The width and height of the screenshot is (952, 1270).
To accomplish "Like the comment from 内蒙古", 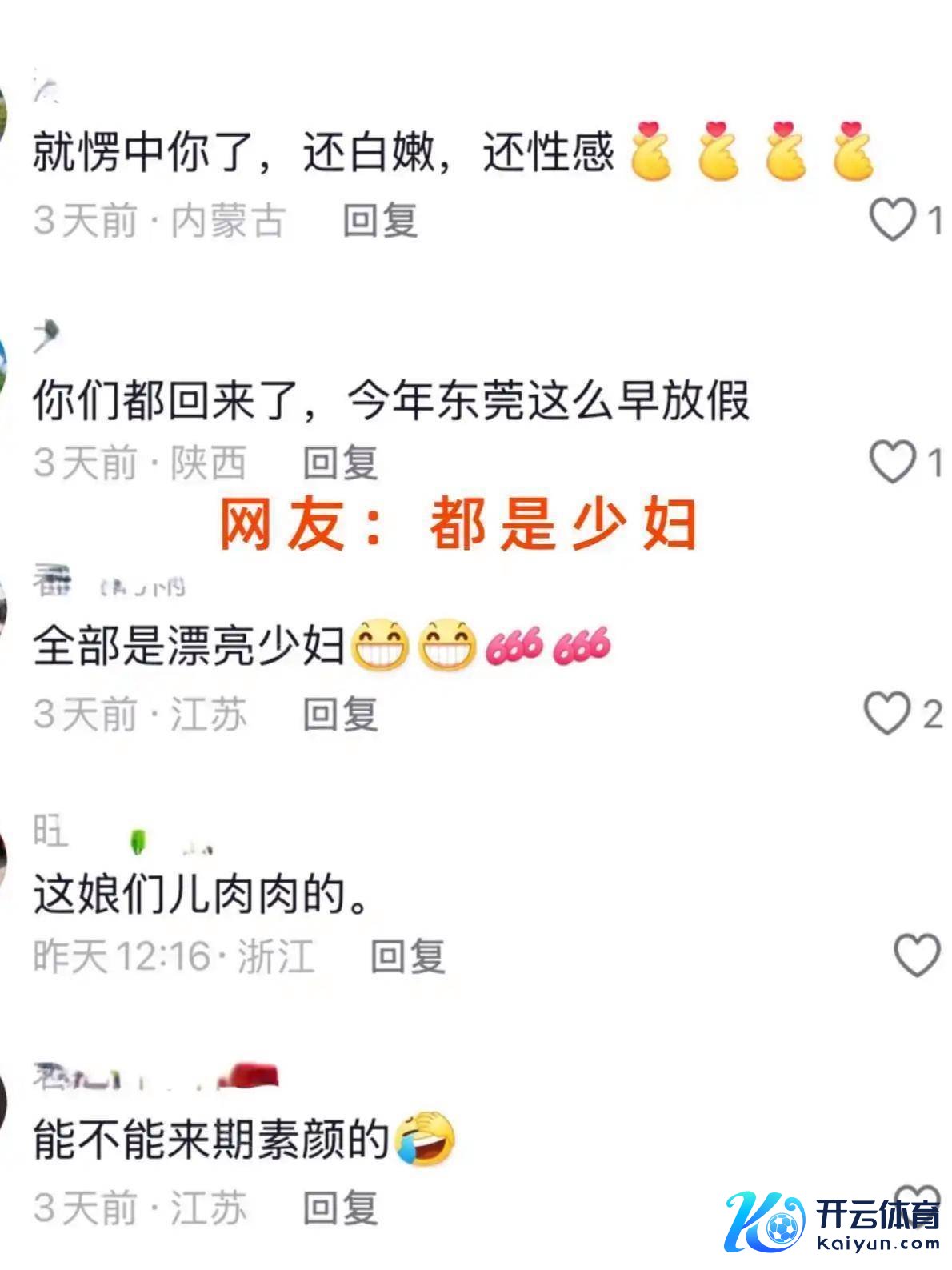I will 892,220.
